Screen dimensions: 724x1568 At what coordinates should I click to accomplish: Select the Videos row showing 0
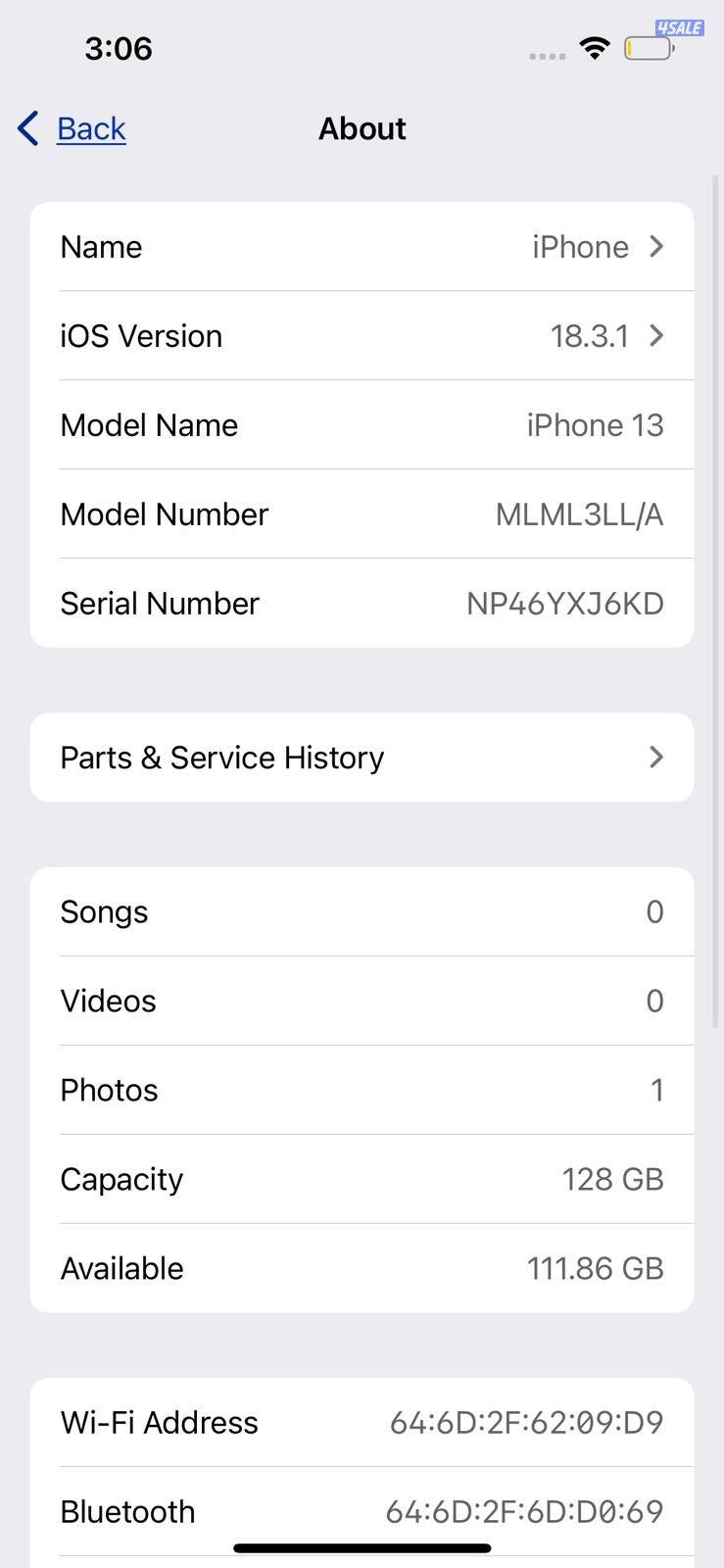click(x=362, y=1000)
